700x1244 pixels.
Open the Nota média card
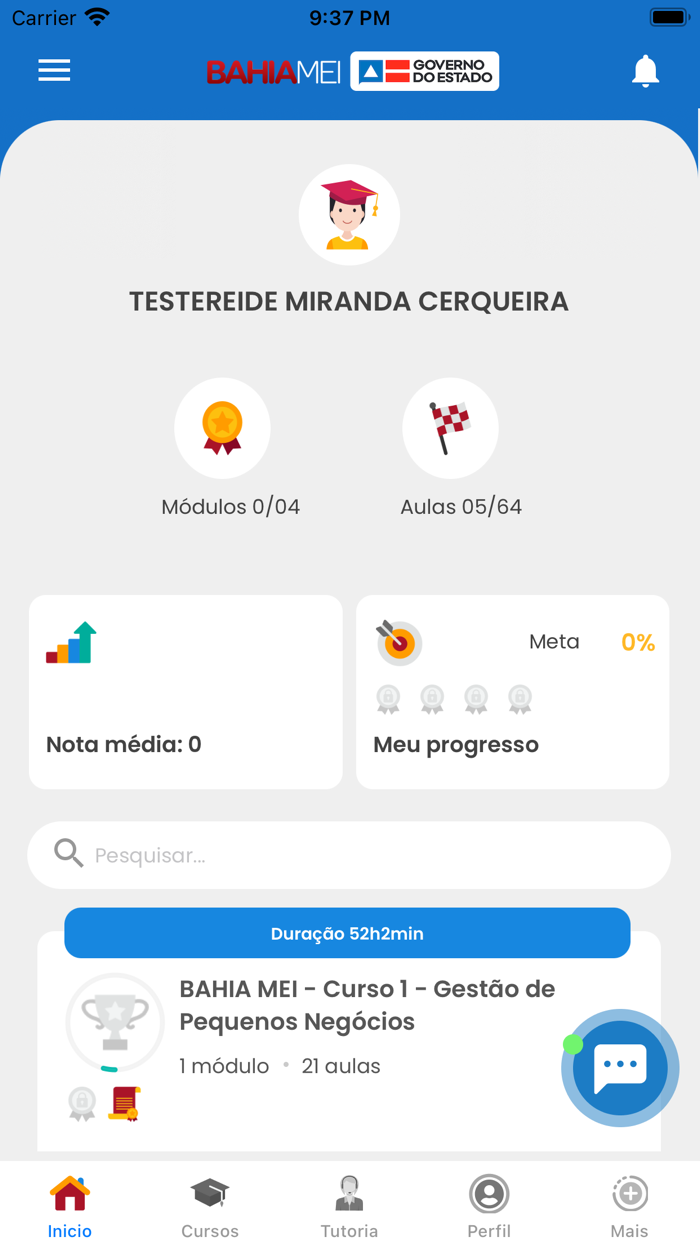(186, 692)
